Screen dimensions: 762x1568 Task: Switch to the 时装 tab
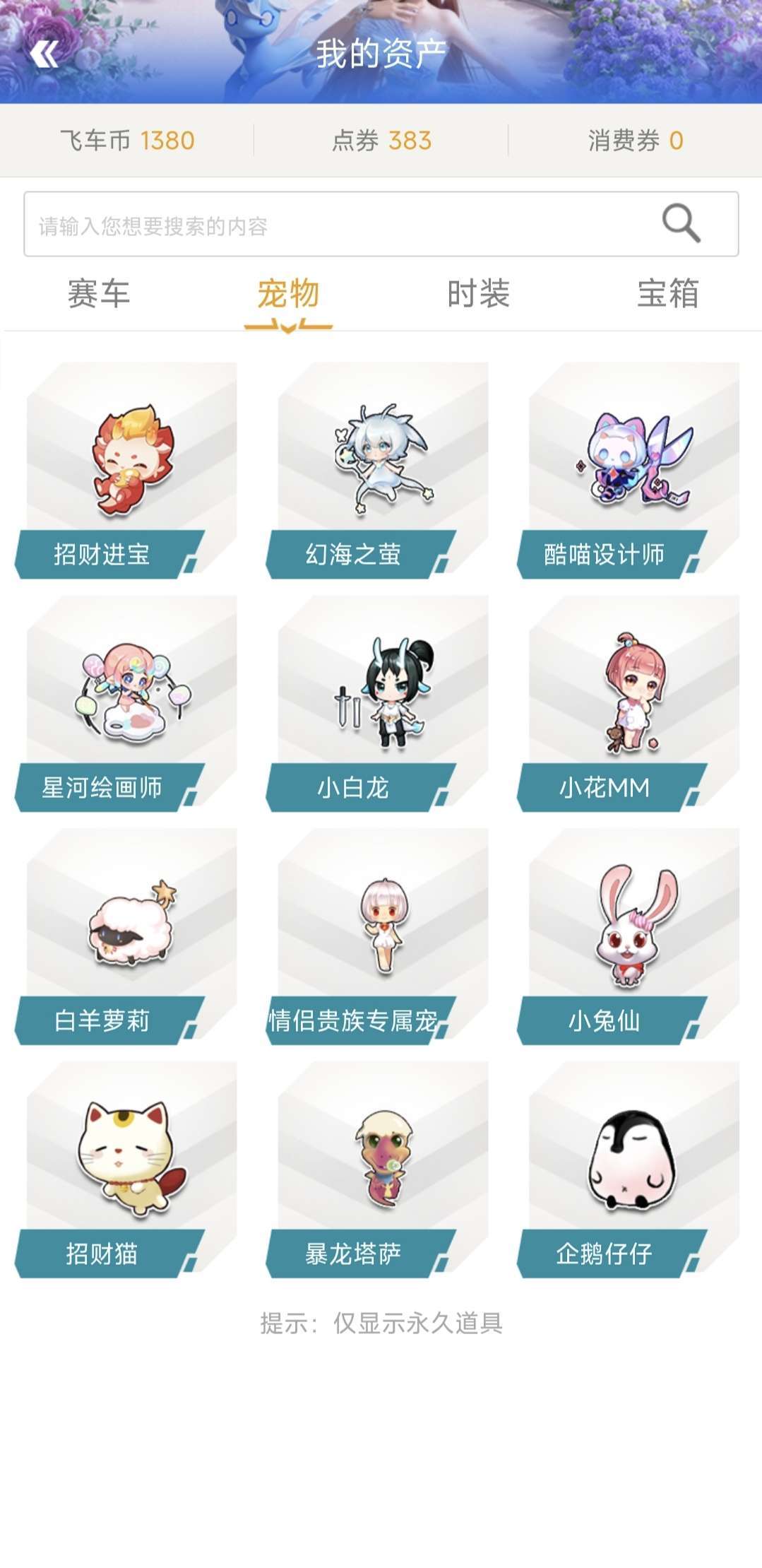coord(478,294)
